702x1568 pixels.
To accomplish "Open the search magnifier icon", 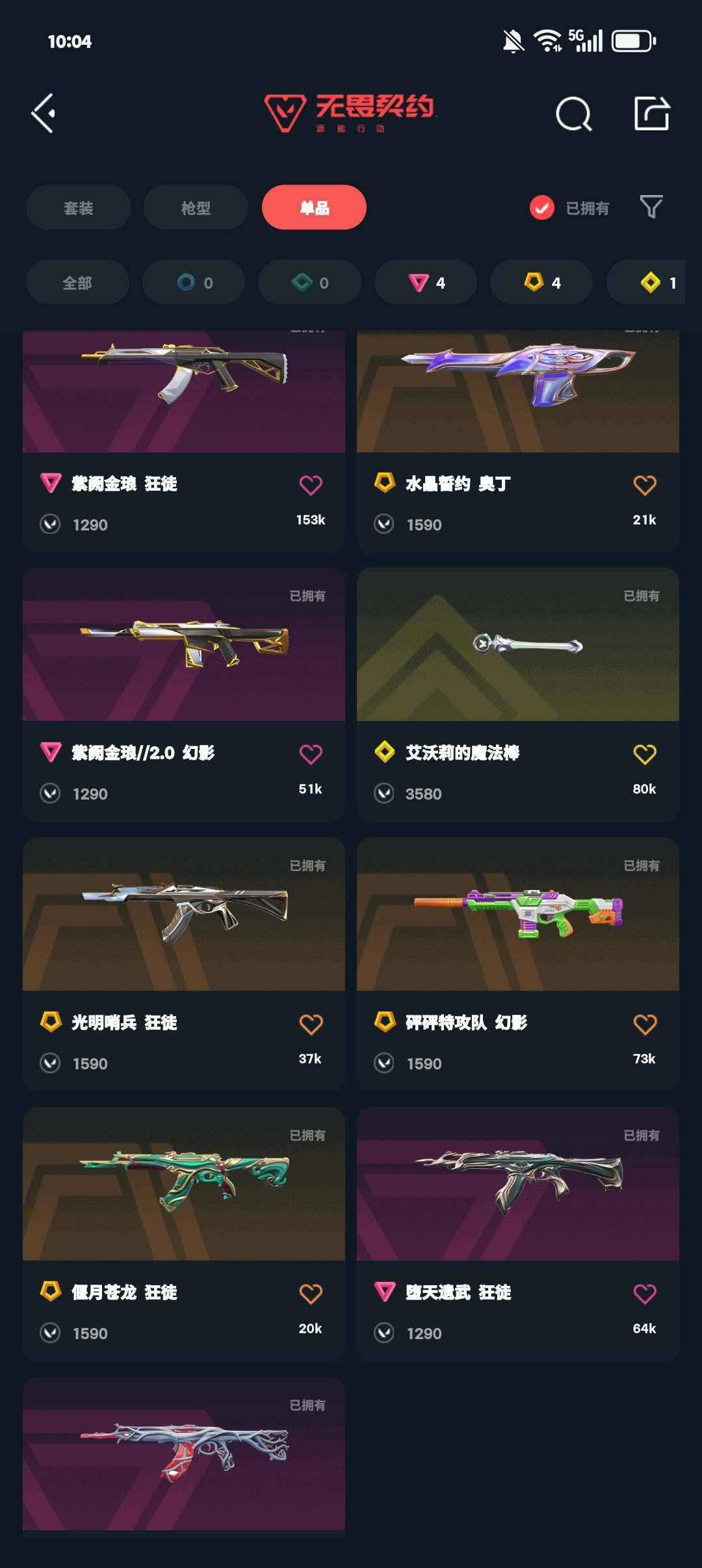I will coord(573,114).
